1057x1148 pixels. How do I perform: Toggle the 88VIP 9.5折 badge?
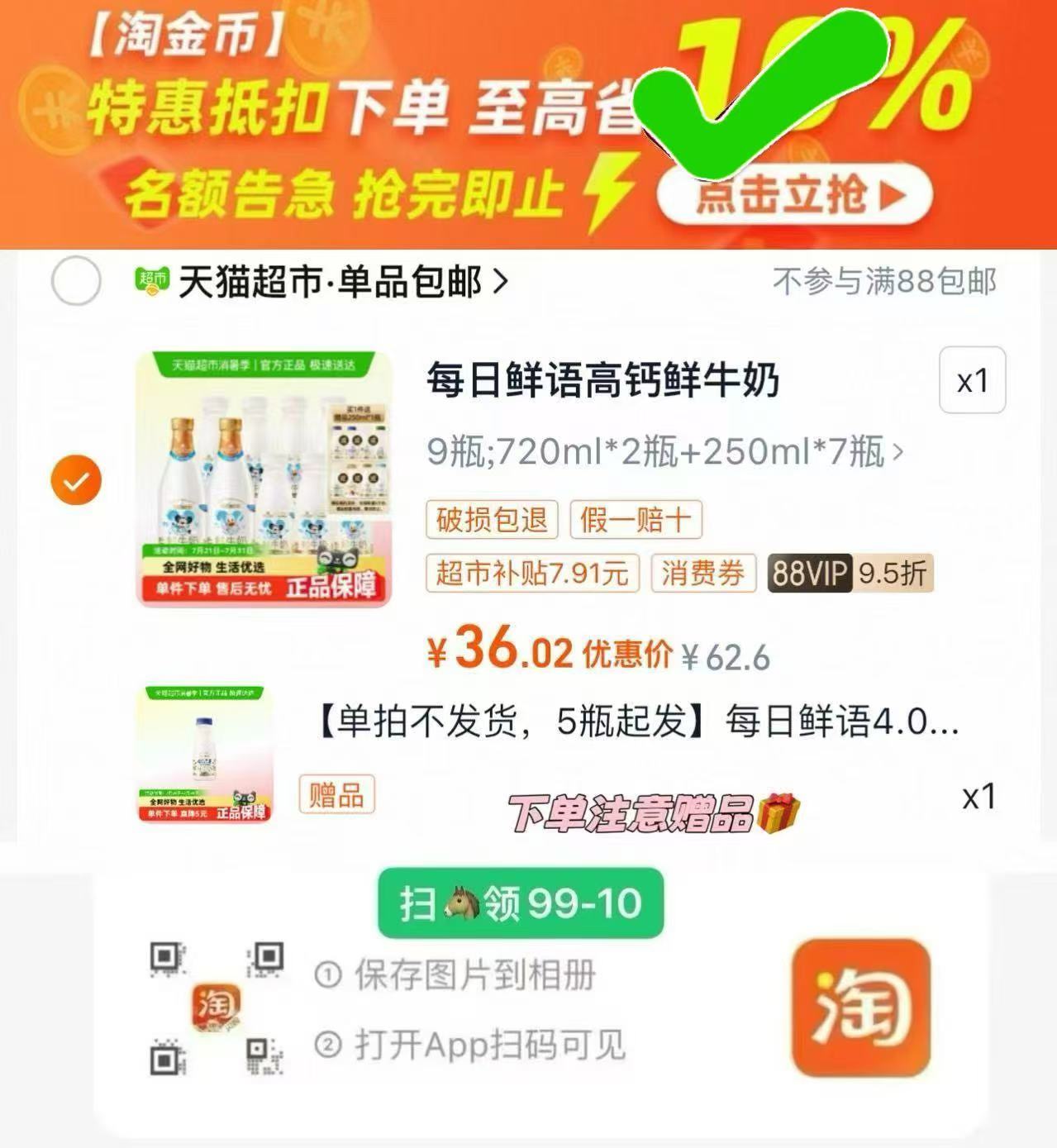(x=850, y=574)
